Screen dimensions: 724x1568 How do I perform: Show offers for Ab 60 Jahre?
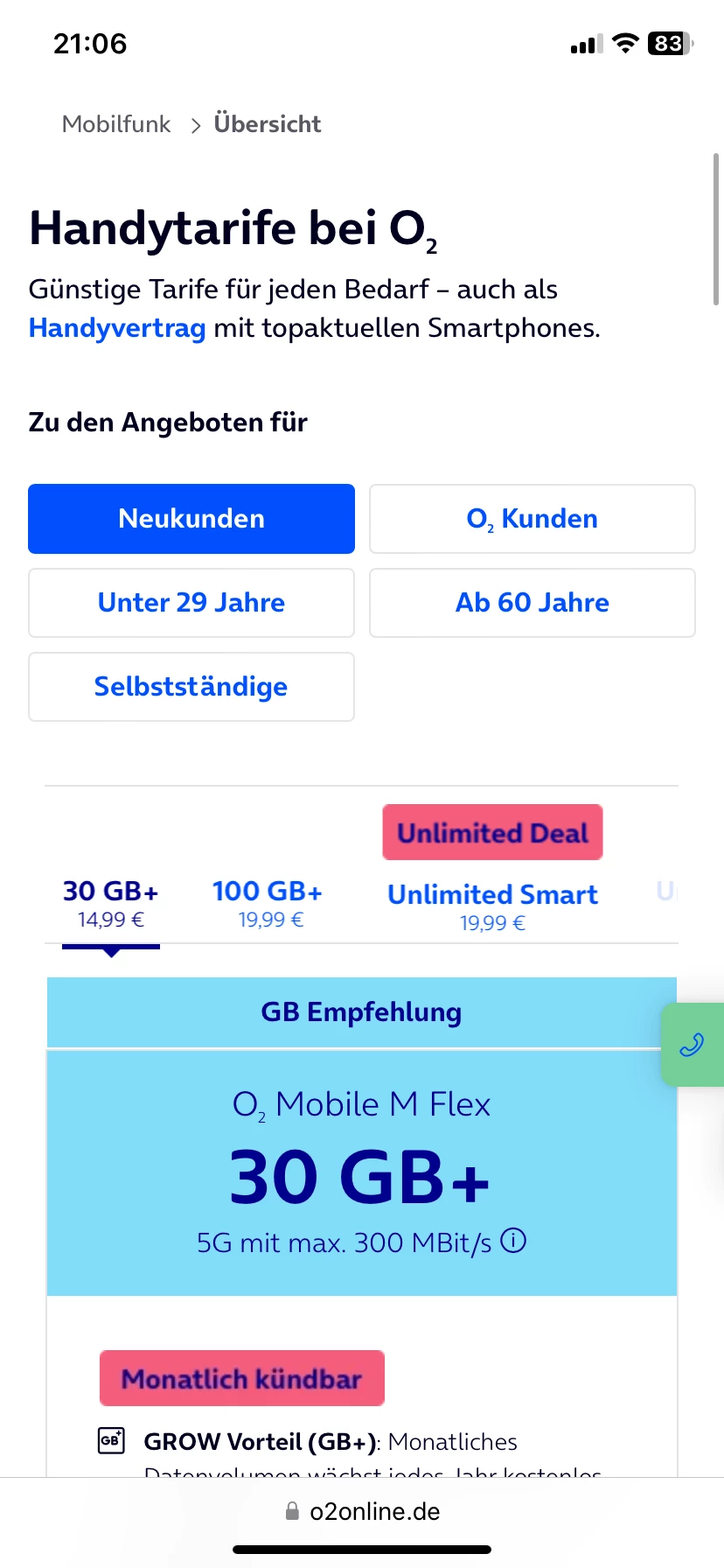(532, 603)
